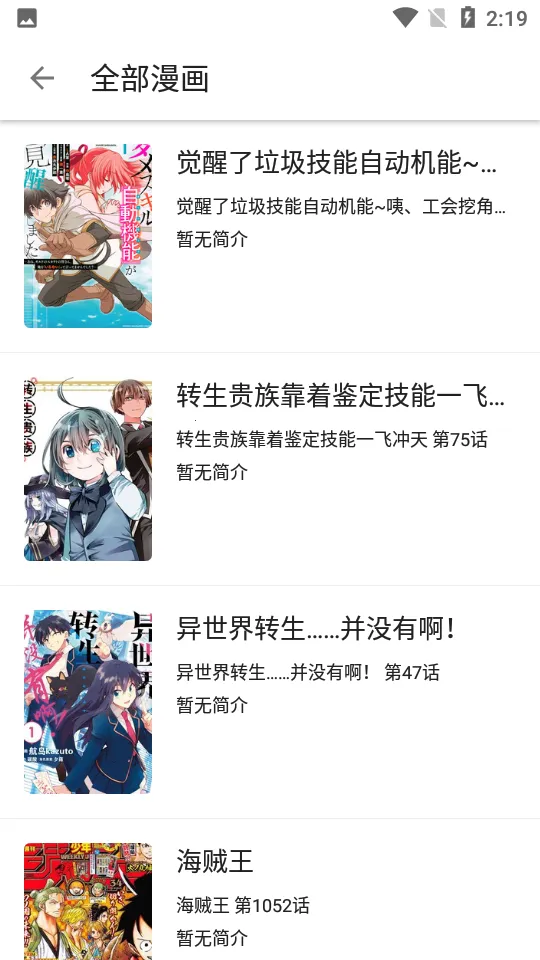Open the 海贼王 manga entry
This screenshot has height=960, width=540.
coord(270,890)
